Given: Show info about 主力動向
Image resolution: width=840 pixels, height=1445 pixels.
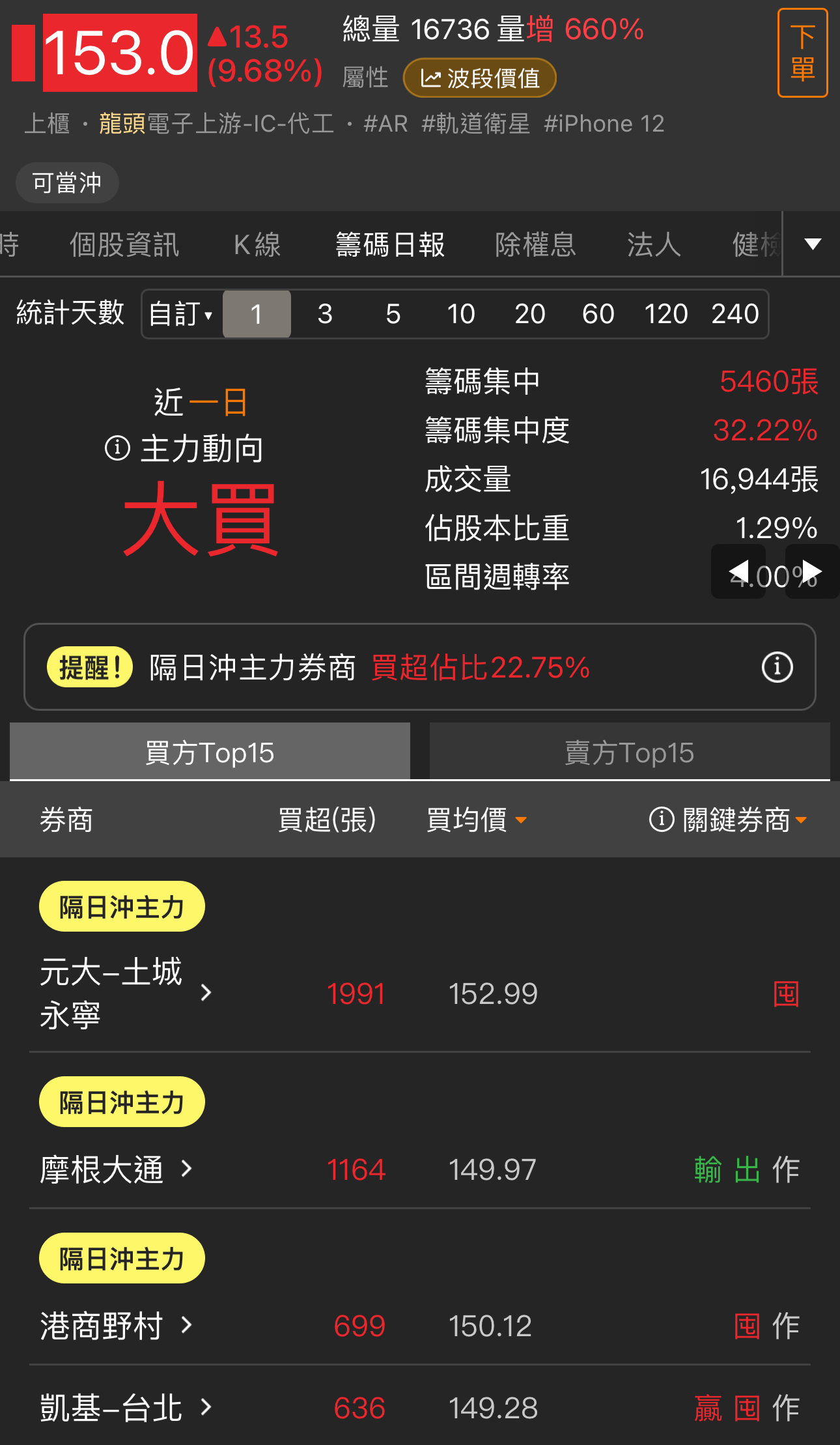Looking at the screenshot, I should coord(118,449).
